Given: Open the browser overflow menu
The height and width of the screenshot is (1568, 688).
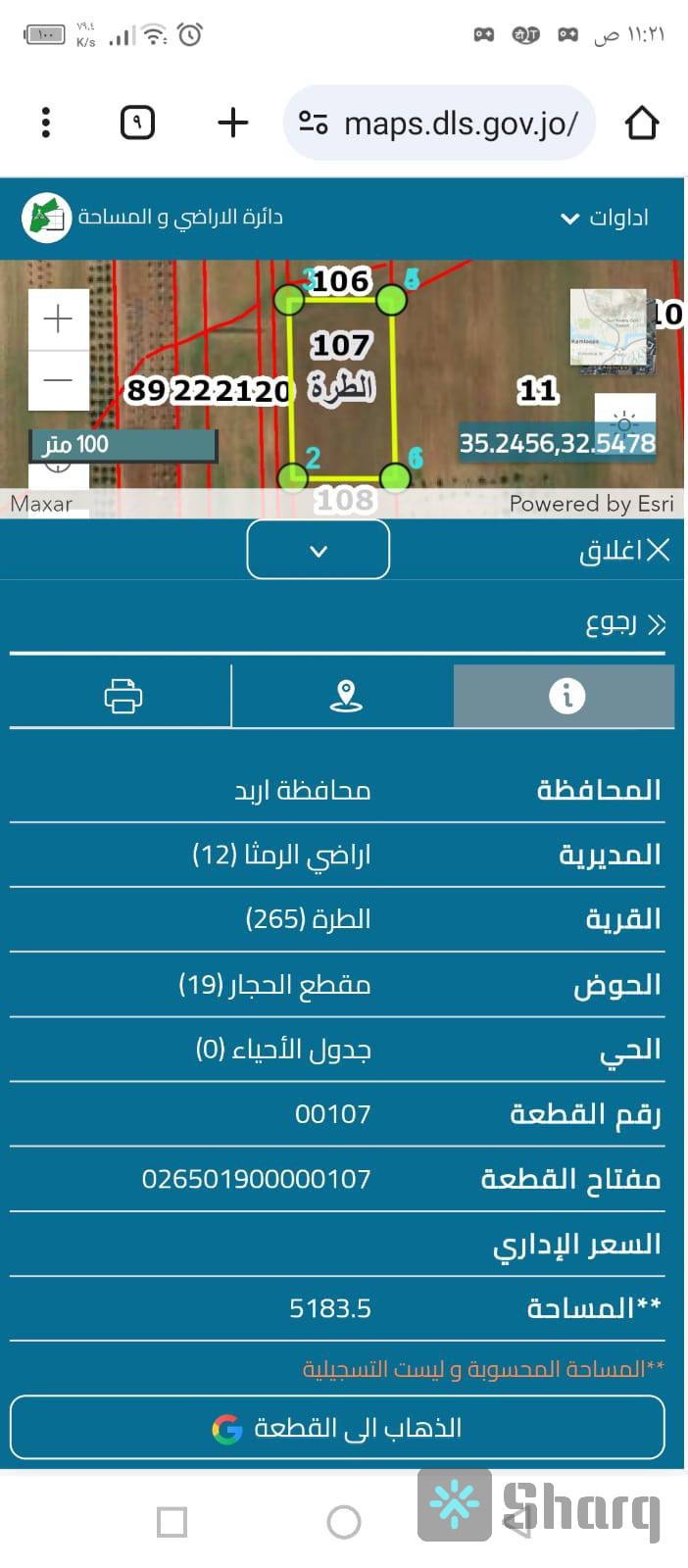Looking at the screenshot, I should 45,122.
